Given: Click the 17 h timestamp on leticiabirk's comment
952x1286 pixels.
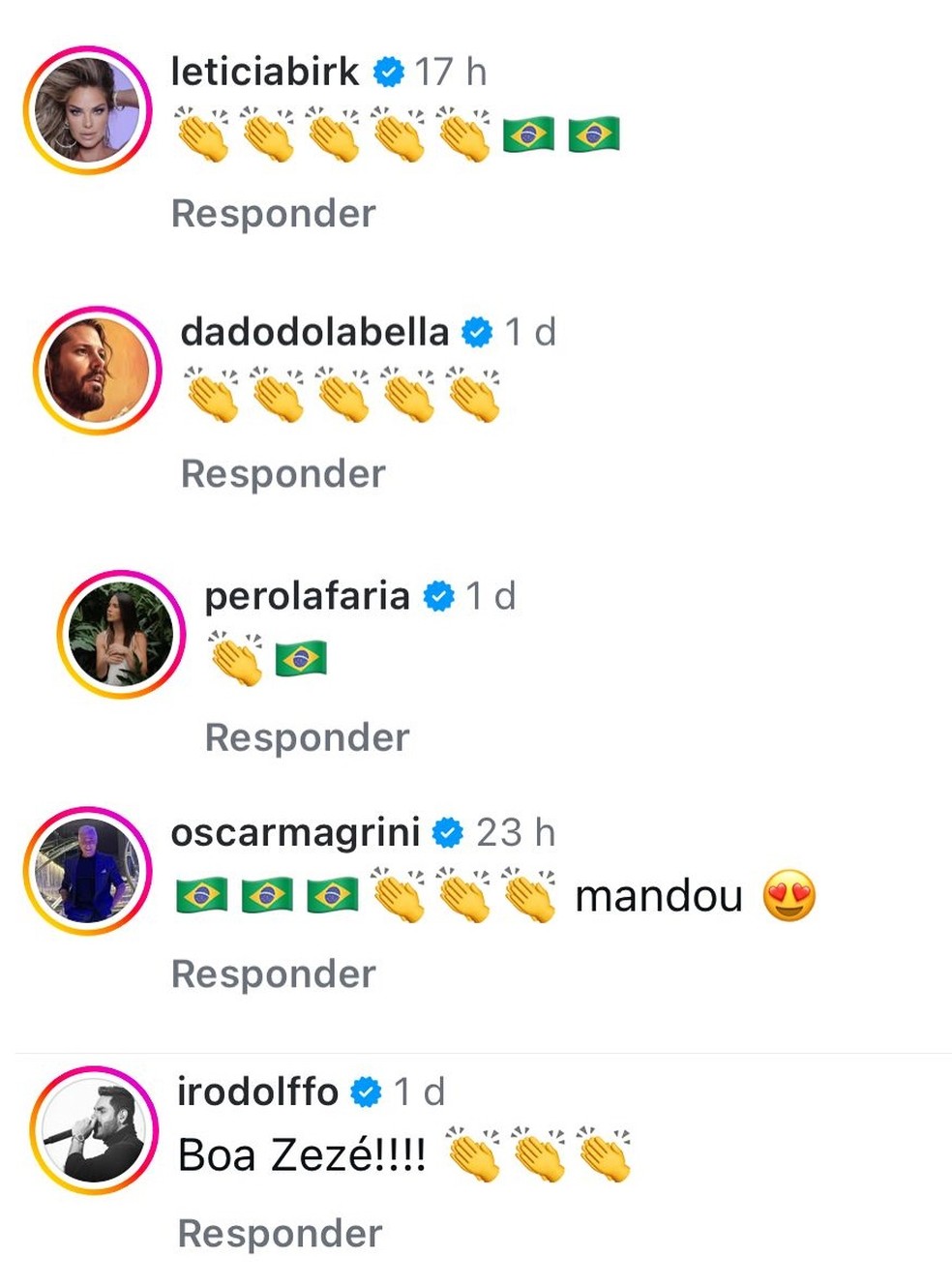Looking at the screenshot, I should point(449,70).
